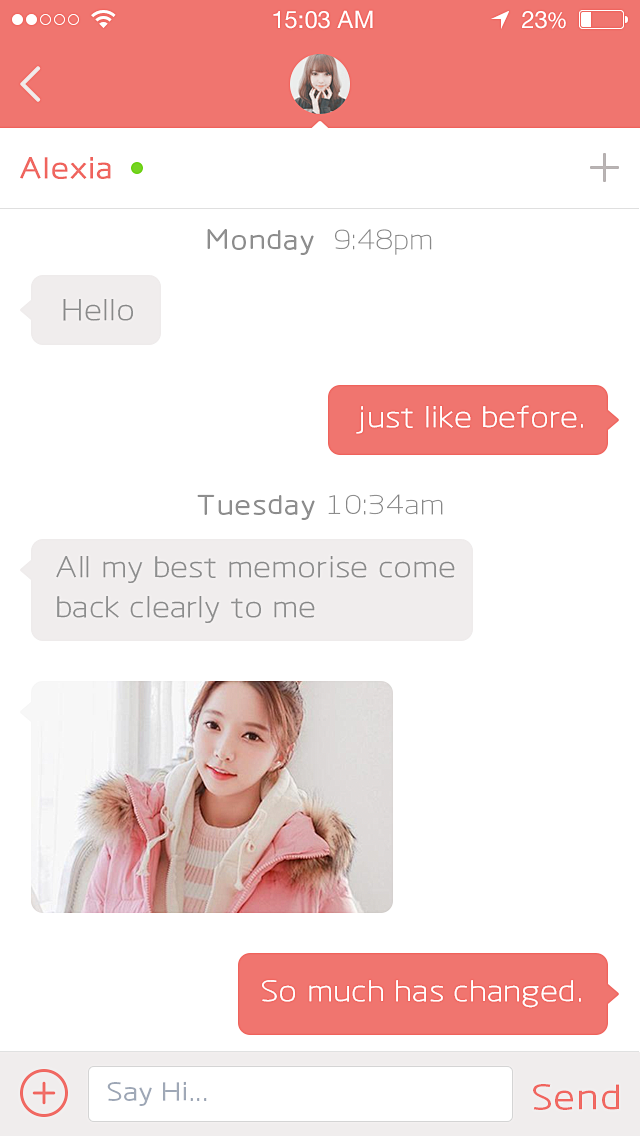Screen dimensions: 640x1136
Task: Send the message
Action: click(x=576, y=1096)
